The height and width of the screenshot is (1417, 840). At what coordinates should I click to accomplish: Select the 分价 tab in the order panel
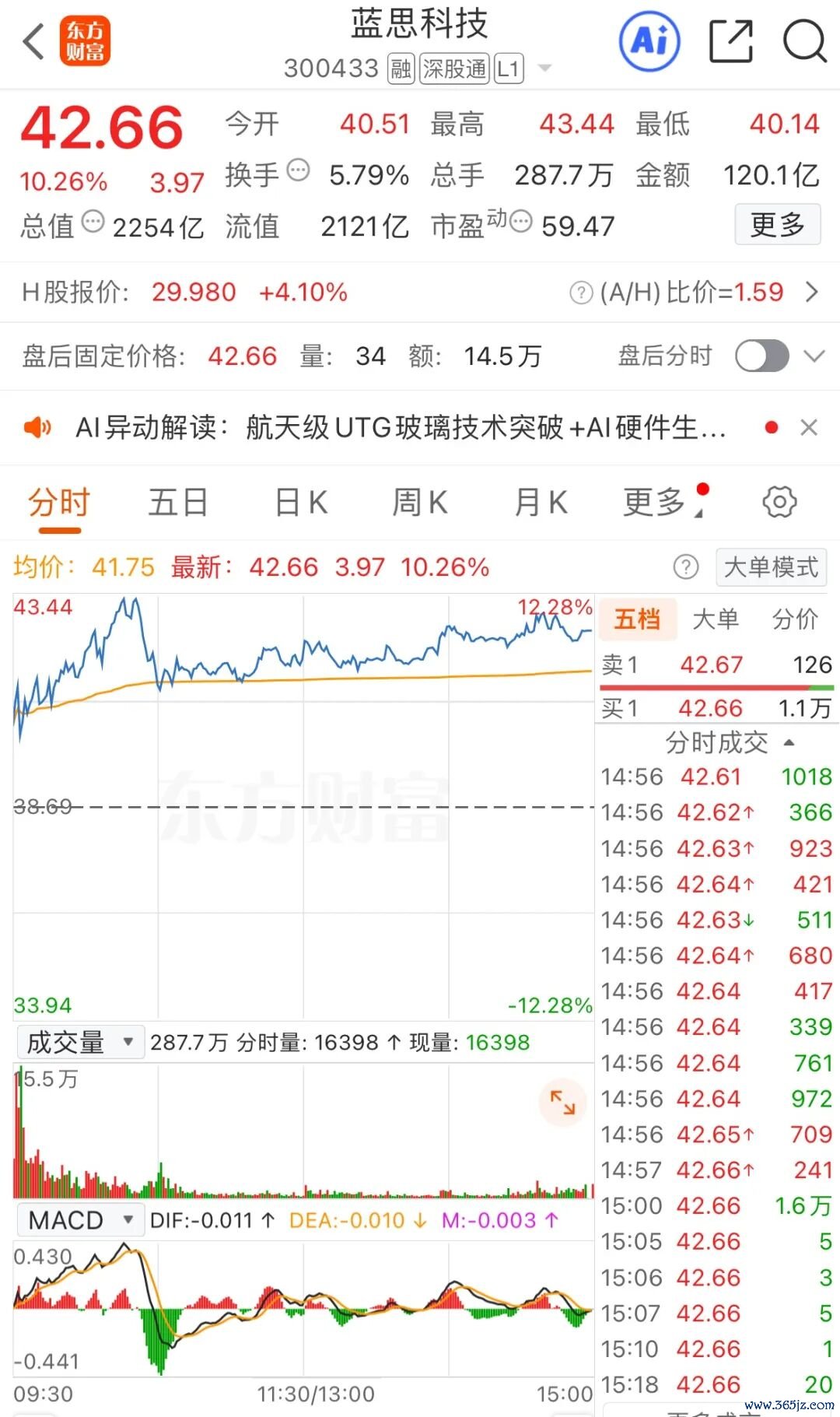794,619
